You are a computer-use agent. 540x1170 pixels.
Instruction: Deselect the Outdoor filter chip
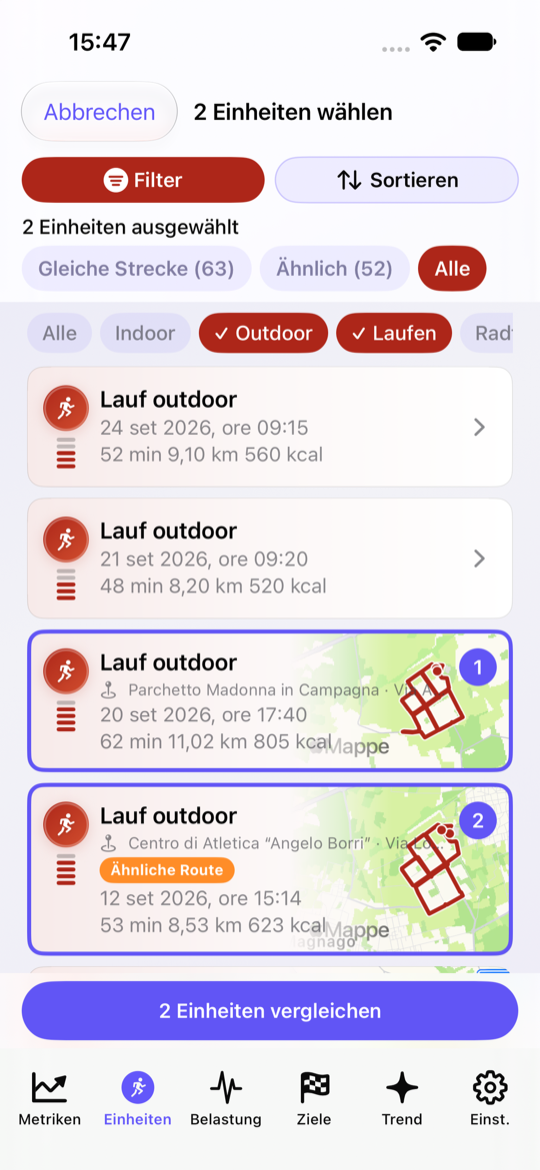263,333
